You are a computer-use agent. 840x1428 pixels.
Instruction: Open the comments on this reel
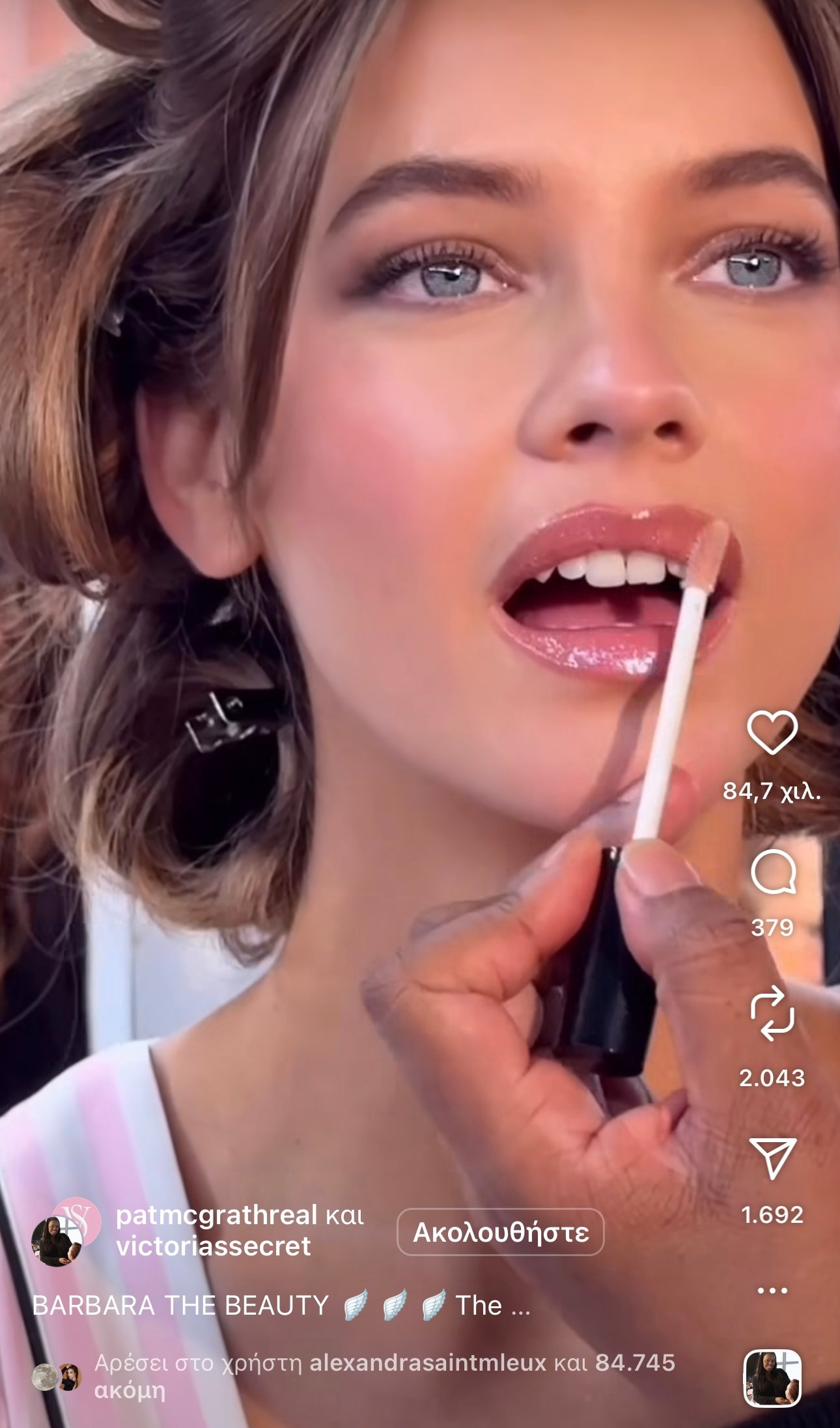(772, 873)
